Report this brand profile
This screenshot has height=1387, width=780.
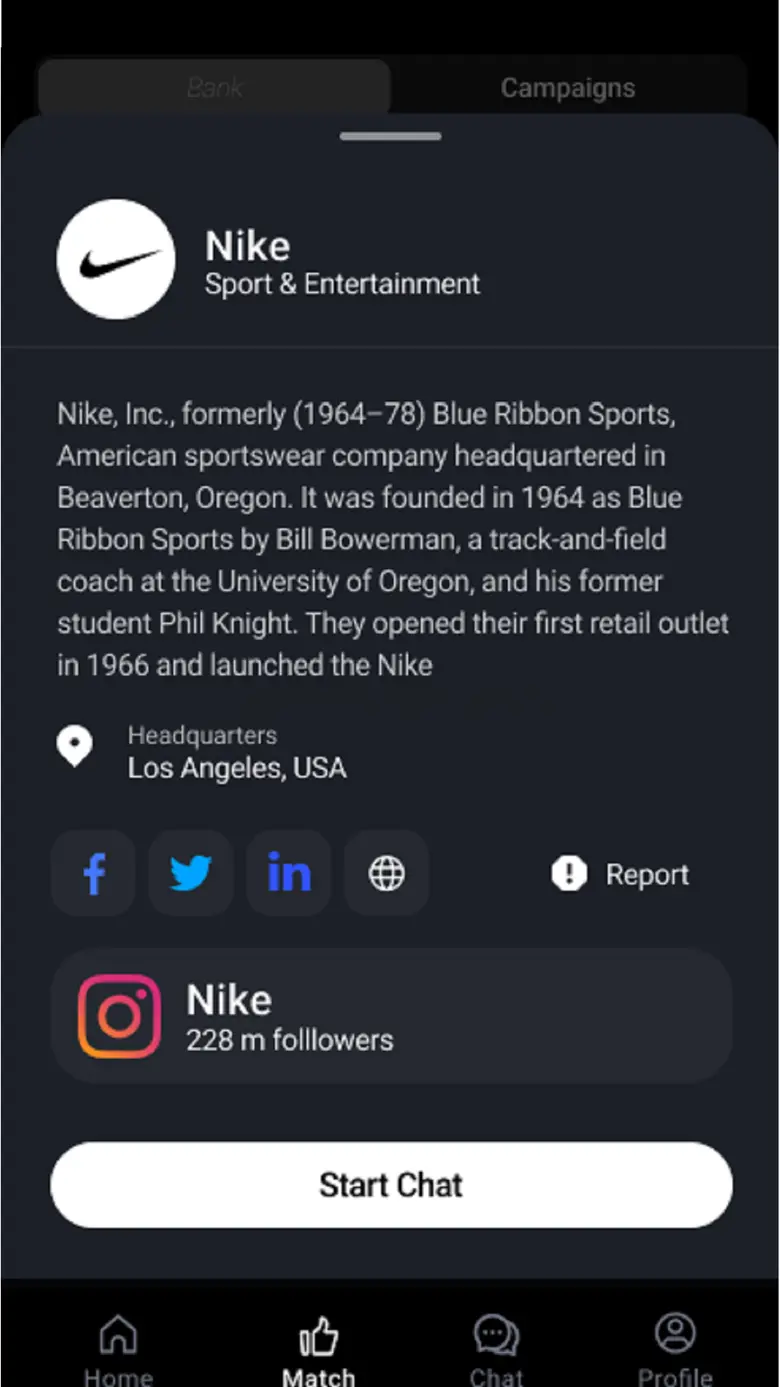click(x=620, y=874)
